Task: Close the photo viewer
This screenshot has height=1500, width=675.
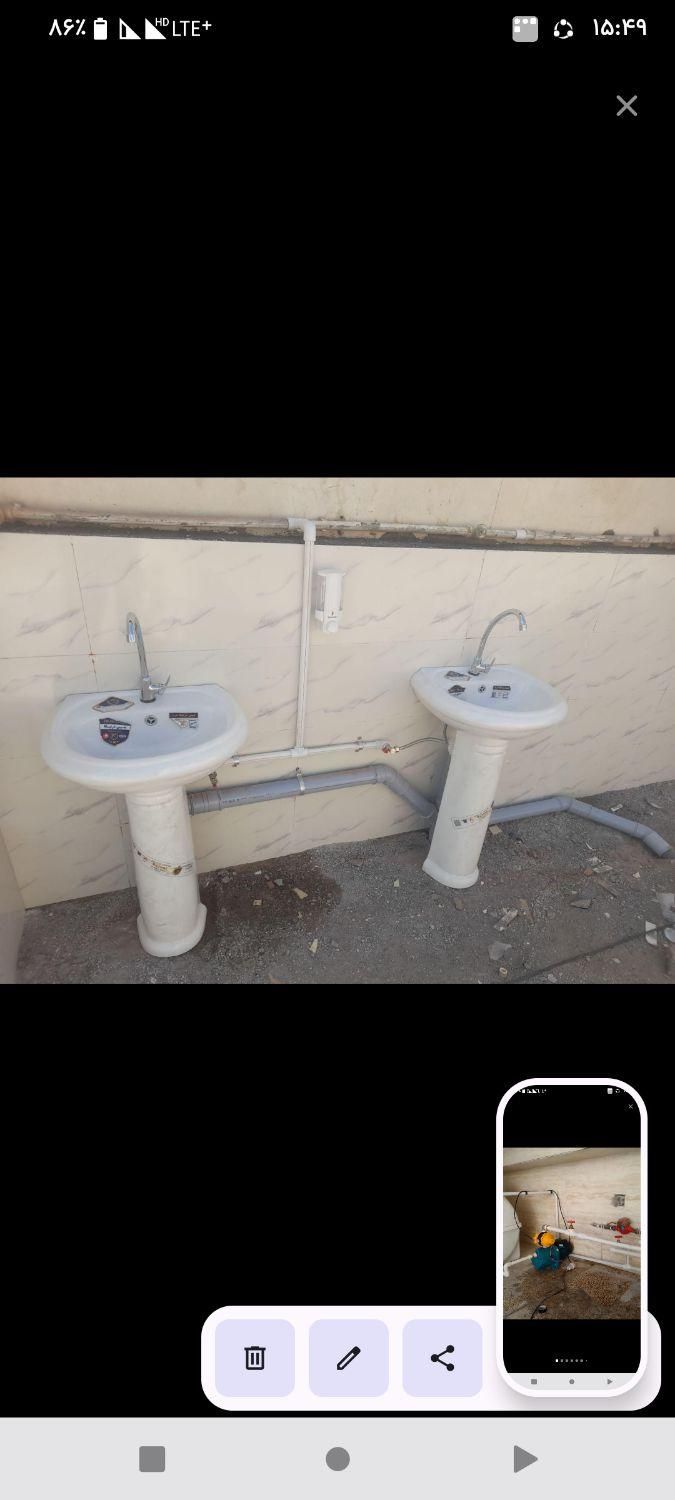Action: pos(627,106)
